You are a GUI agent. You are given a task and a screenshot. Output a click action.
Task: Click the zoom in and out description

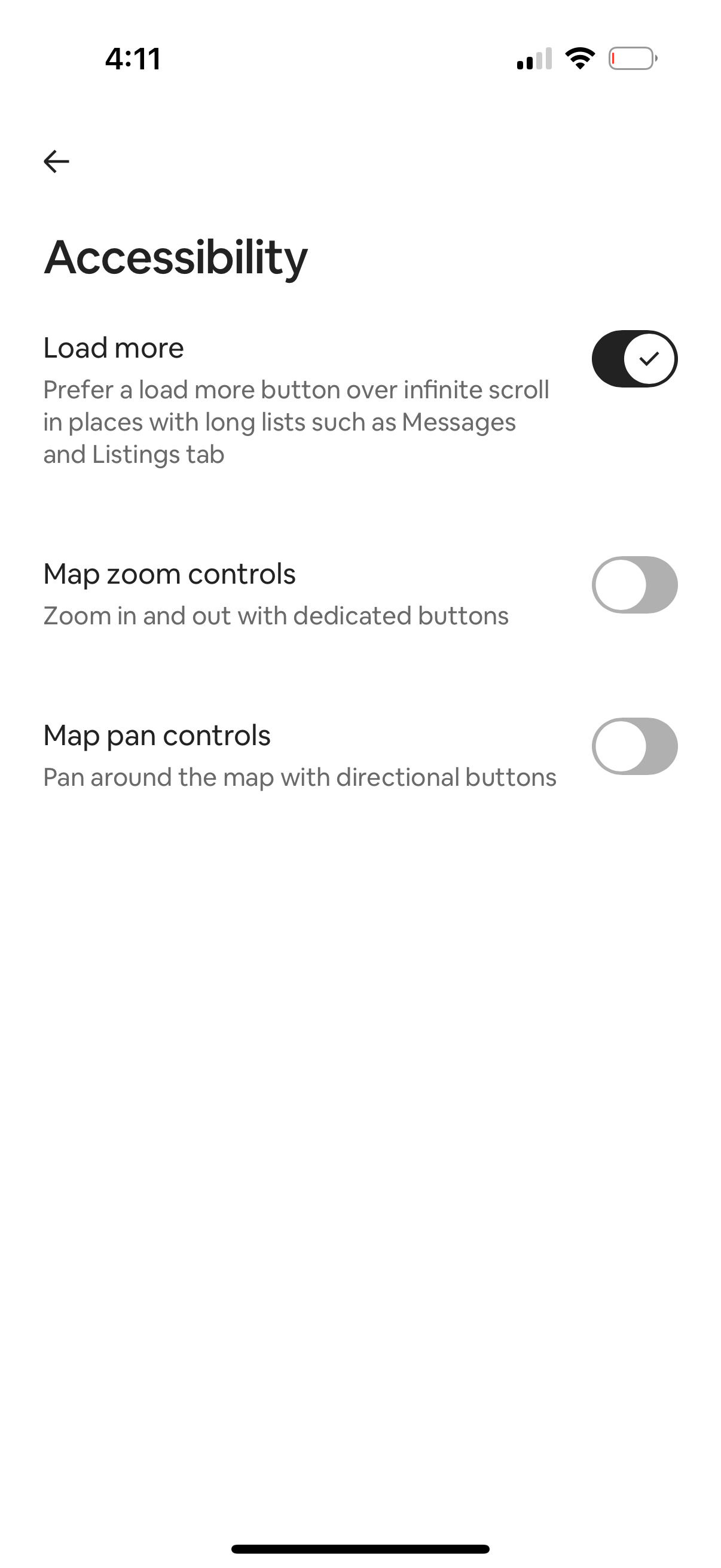point(275,615)
